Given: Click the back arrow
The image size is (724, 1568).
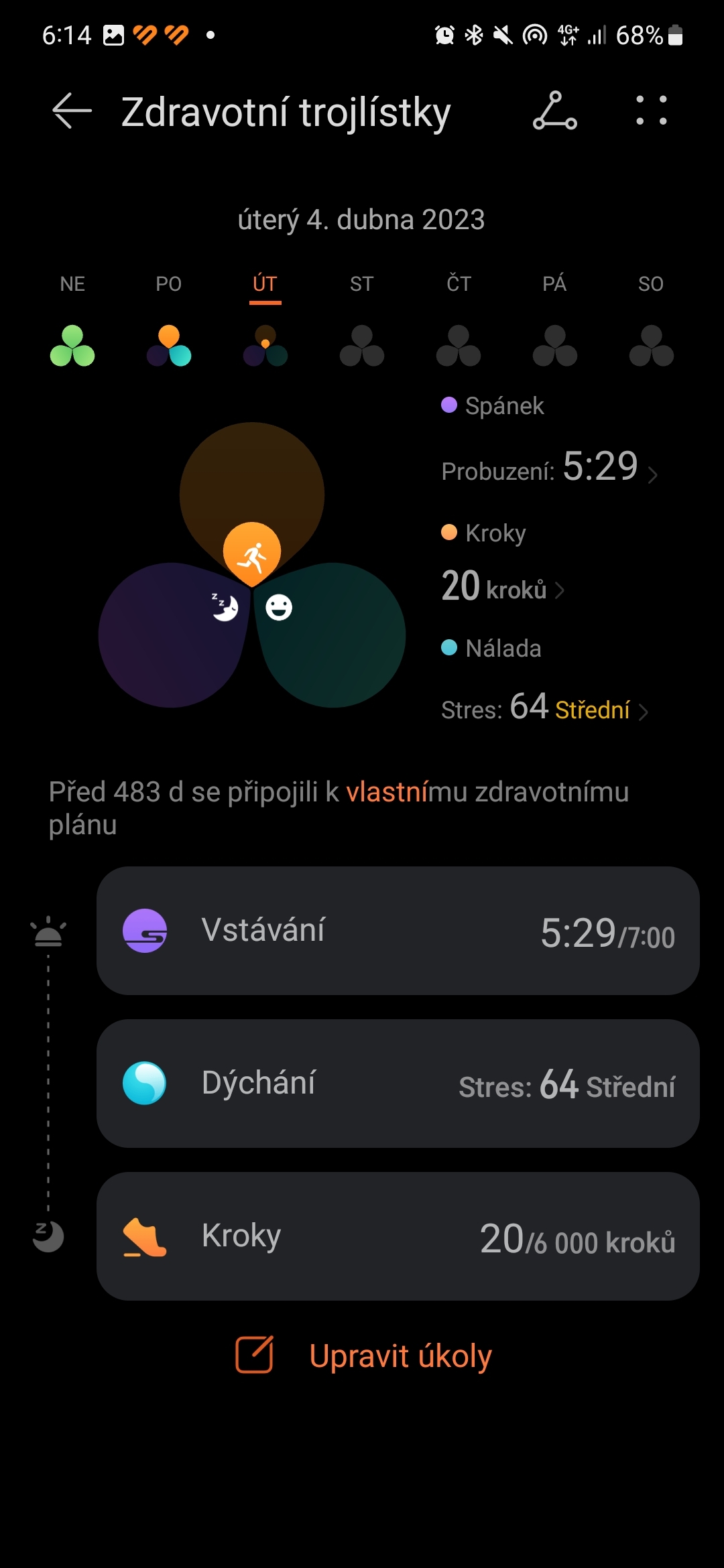Looking at the screenshot, I should point(69,112).
